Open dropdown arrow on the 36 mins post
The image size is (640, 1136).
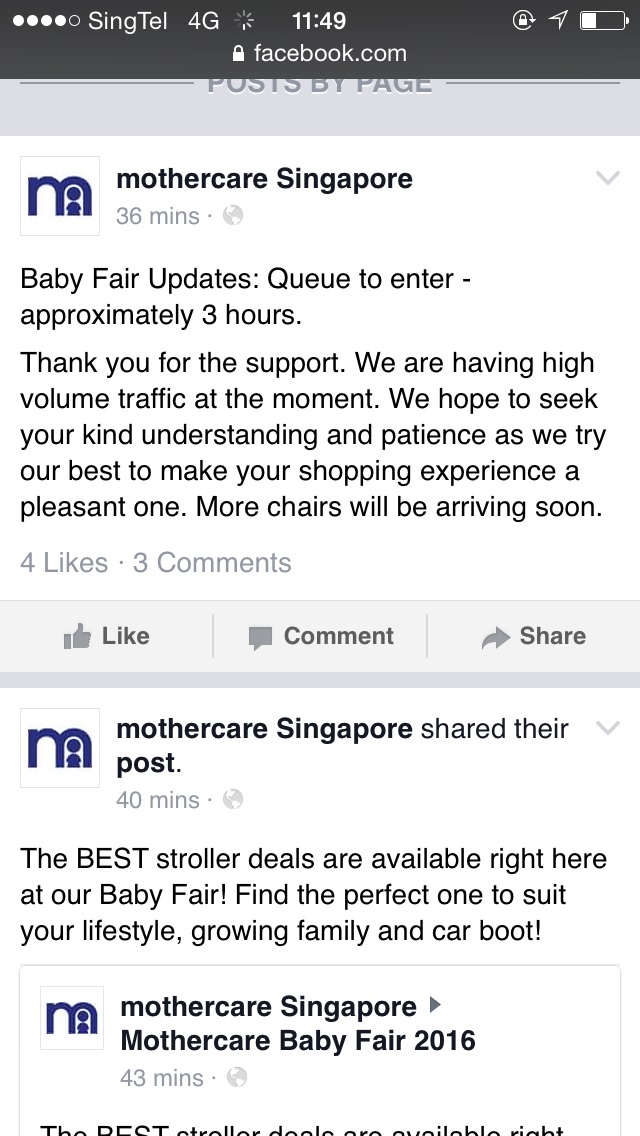pos(607,179)
